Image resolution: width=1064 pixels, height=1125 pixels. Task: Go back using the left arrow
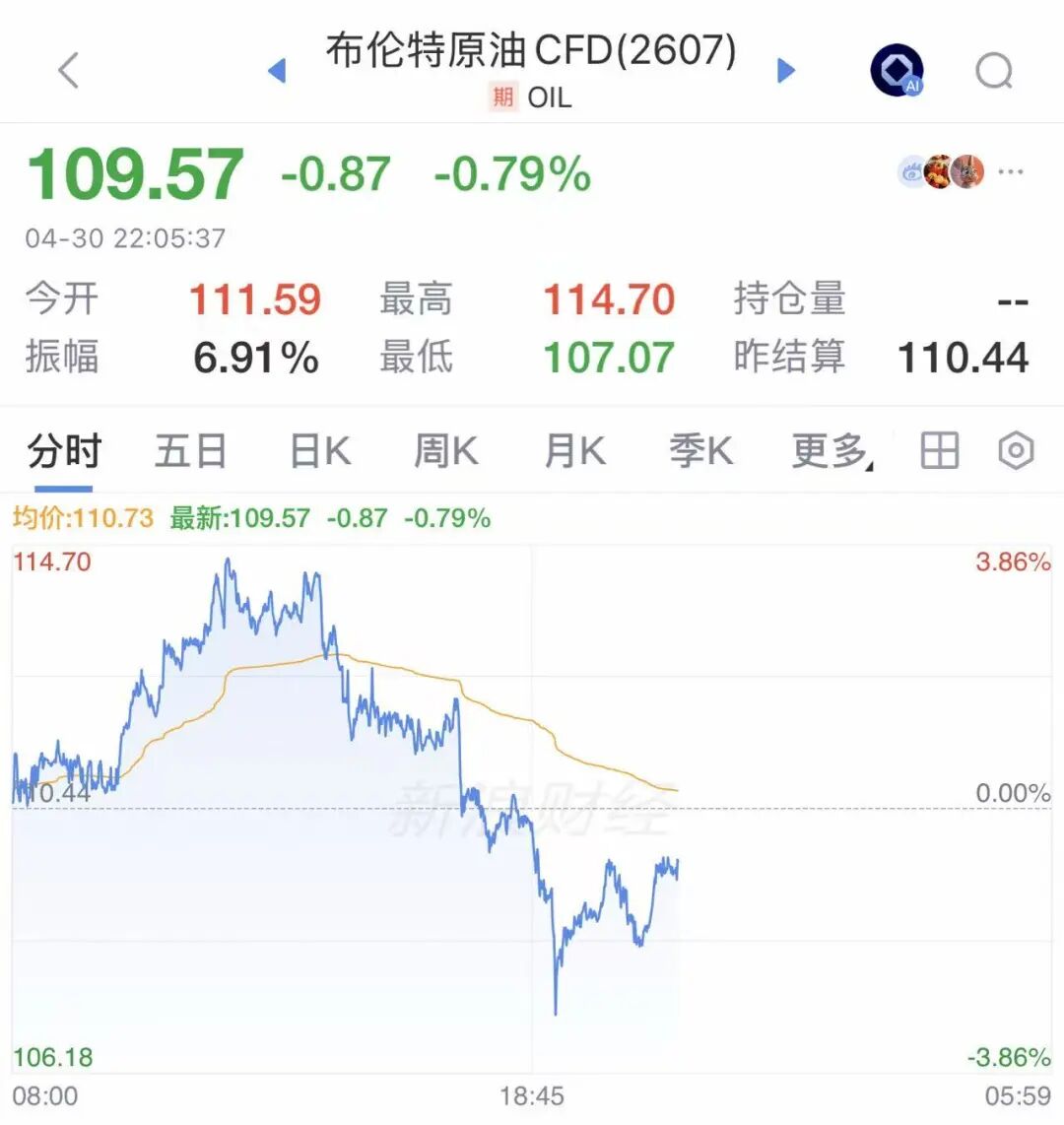tap(68, 71)
